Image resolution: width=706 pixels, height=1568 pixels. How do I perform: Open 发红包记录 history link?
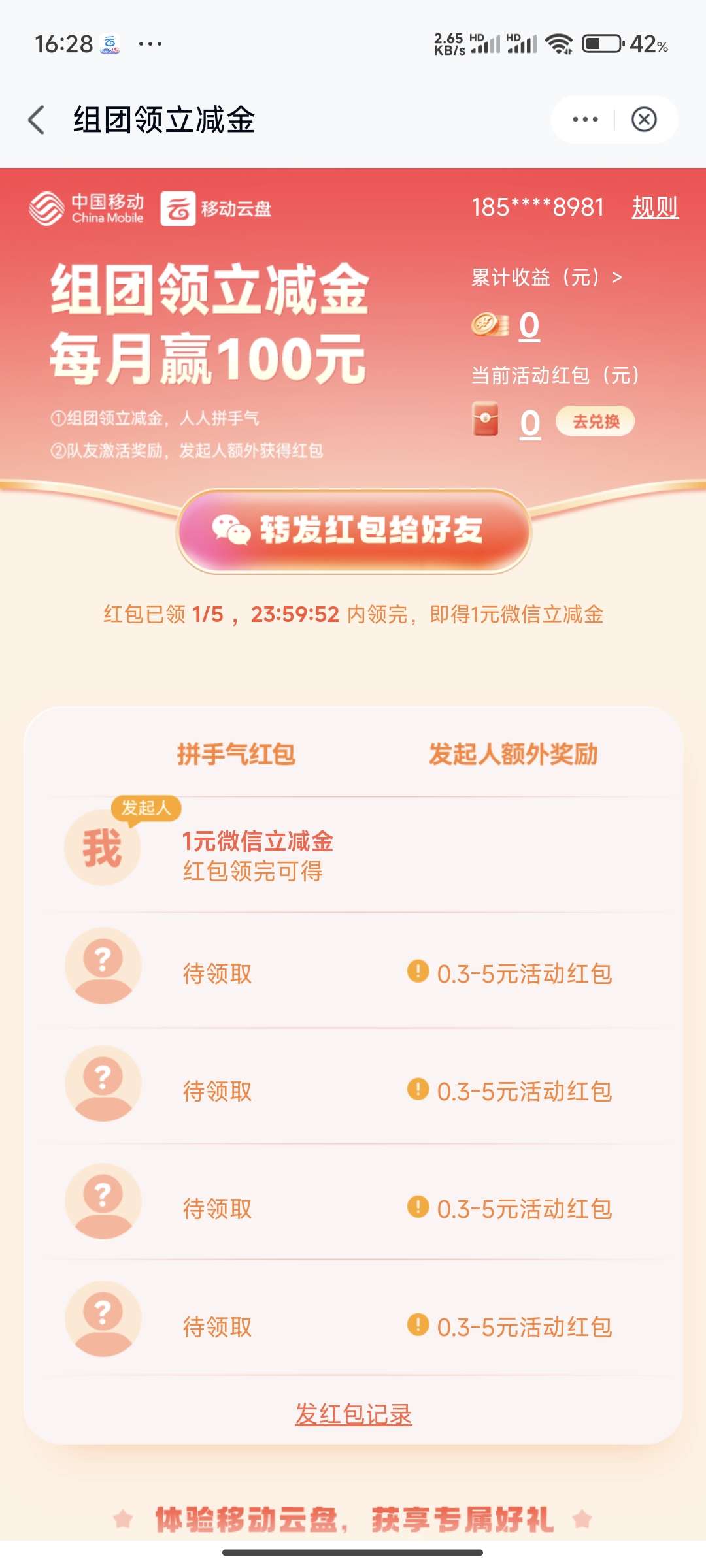(353, 1414)
